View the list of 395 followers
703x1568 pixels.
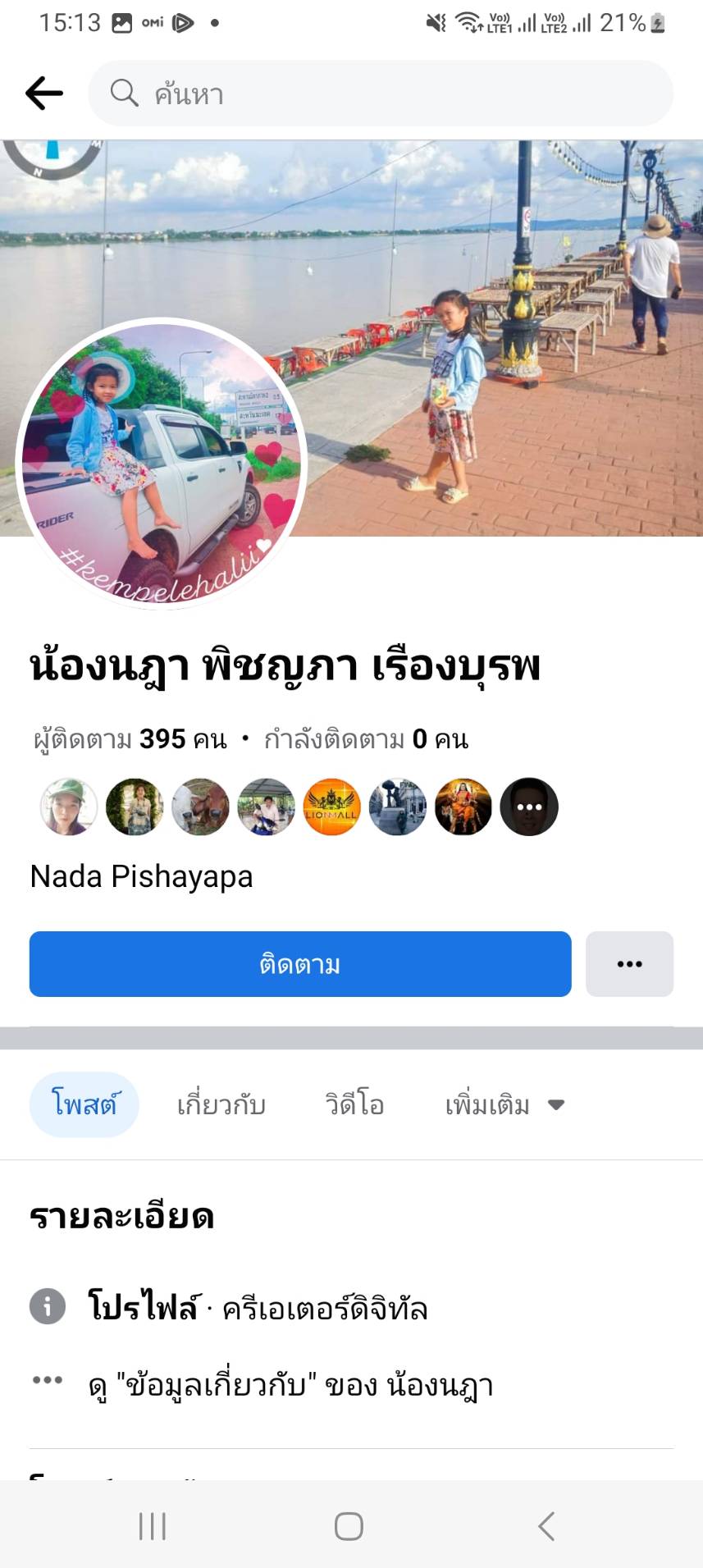[130, 739]
